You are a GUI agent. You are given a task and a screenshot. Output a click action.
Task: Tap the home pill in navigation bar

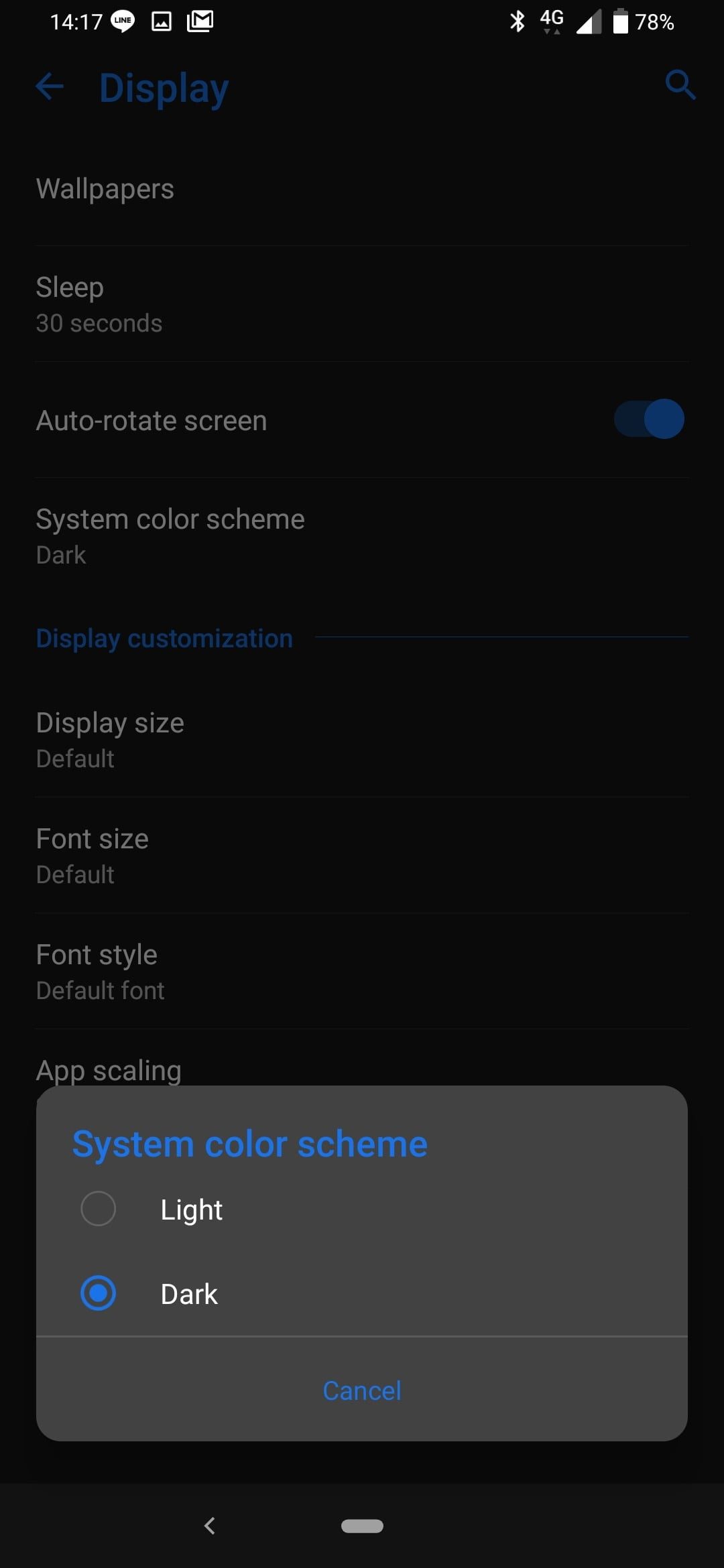[x=362, y=1526]
